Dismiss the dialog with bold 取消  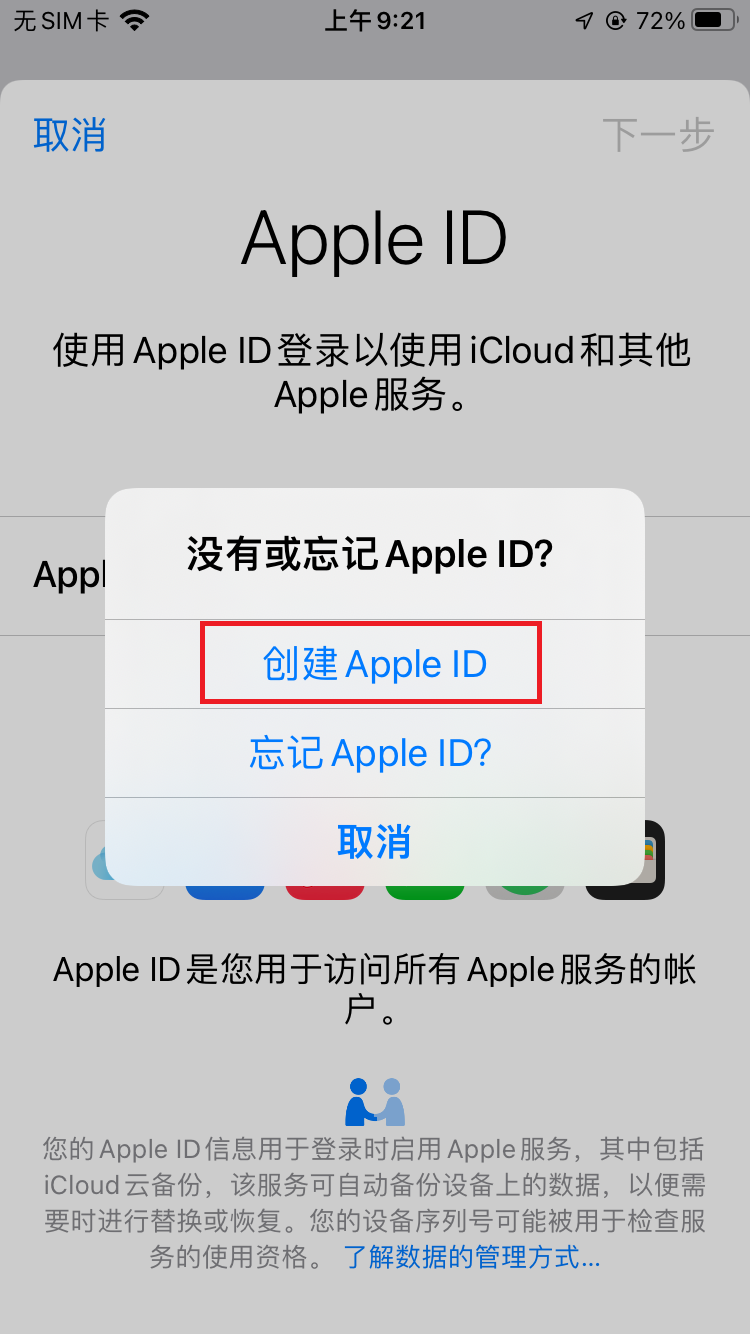click(x=374, y=842)
